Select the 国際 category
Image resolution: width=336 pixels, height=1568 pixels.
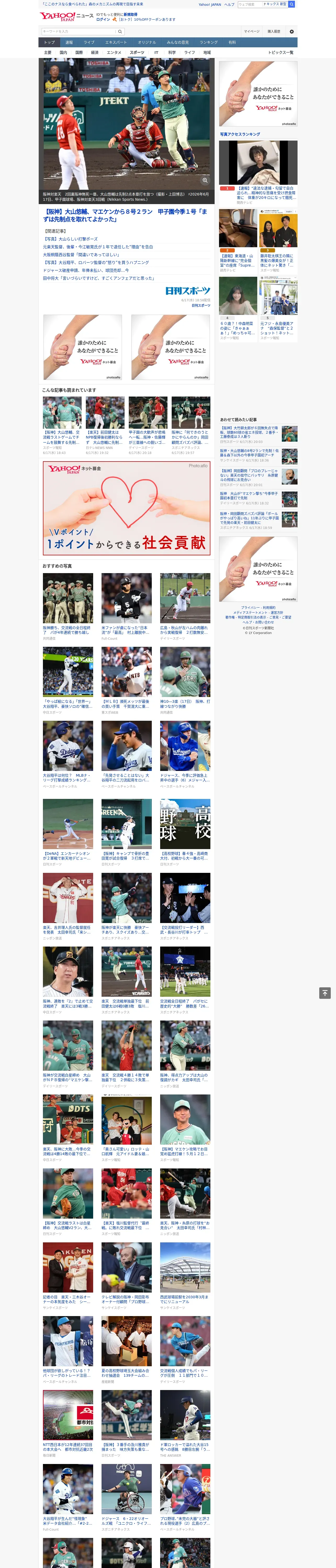[79, 52]
